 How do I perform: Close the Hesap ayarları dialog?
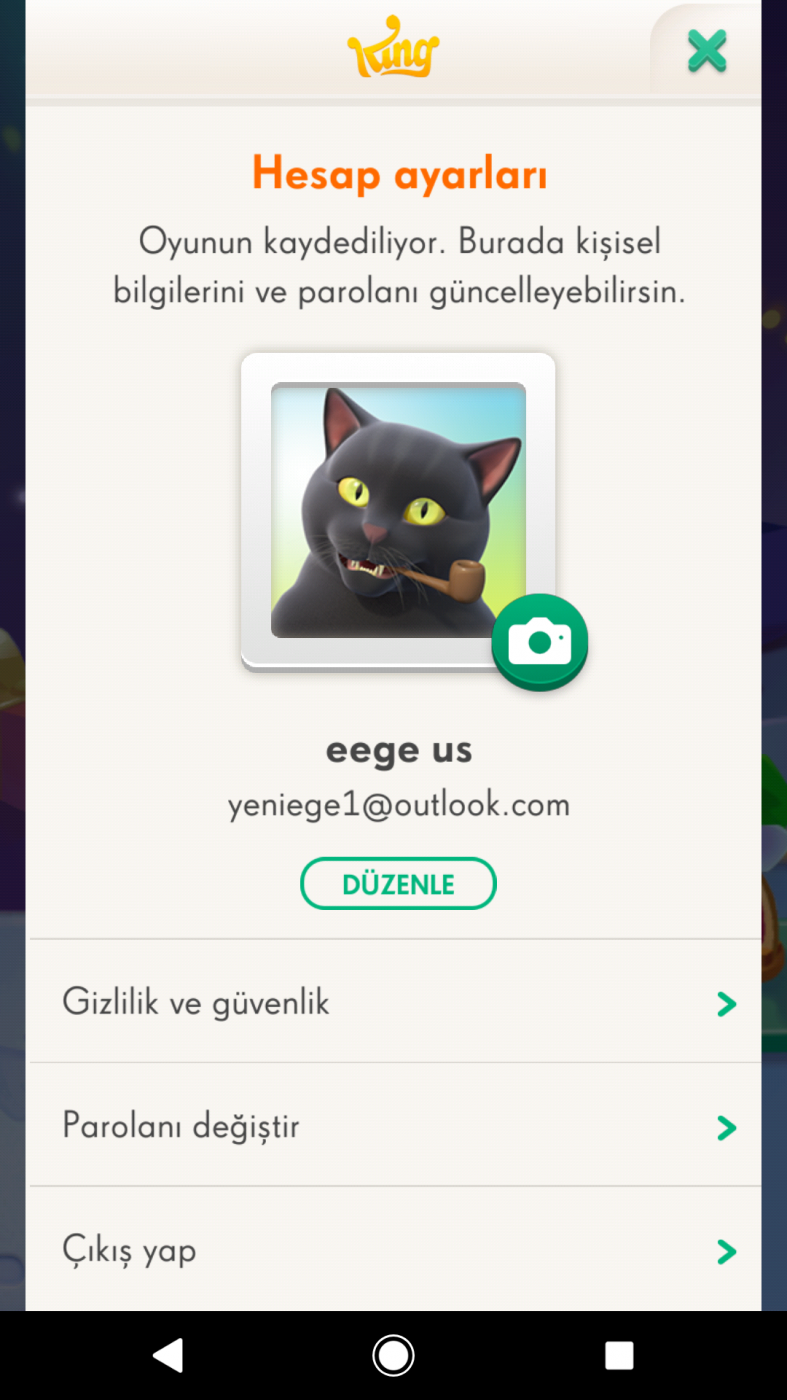point(707,51)
